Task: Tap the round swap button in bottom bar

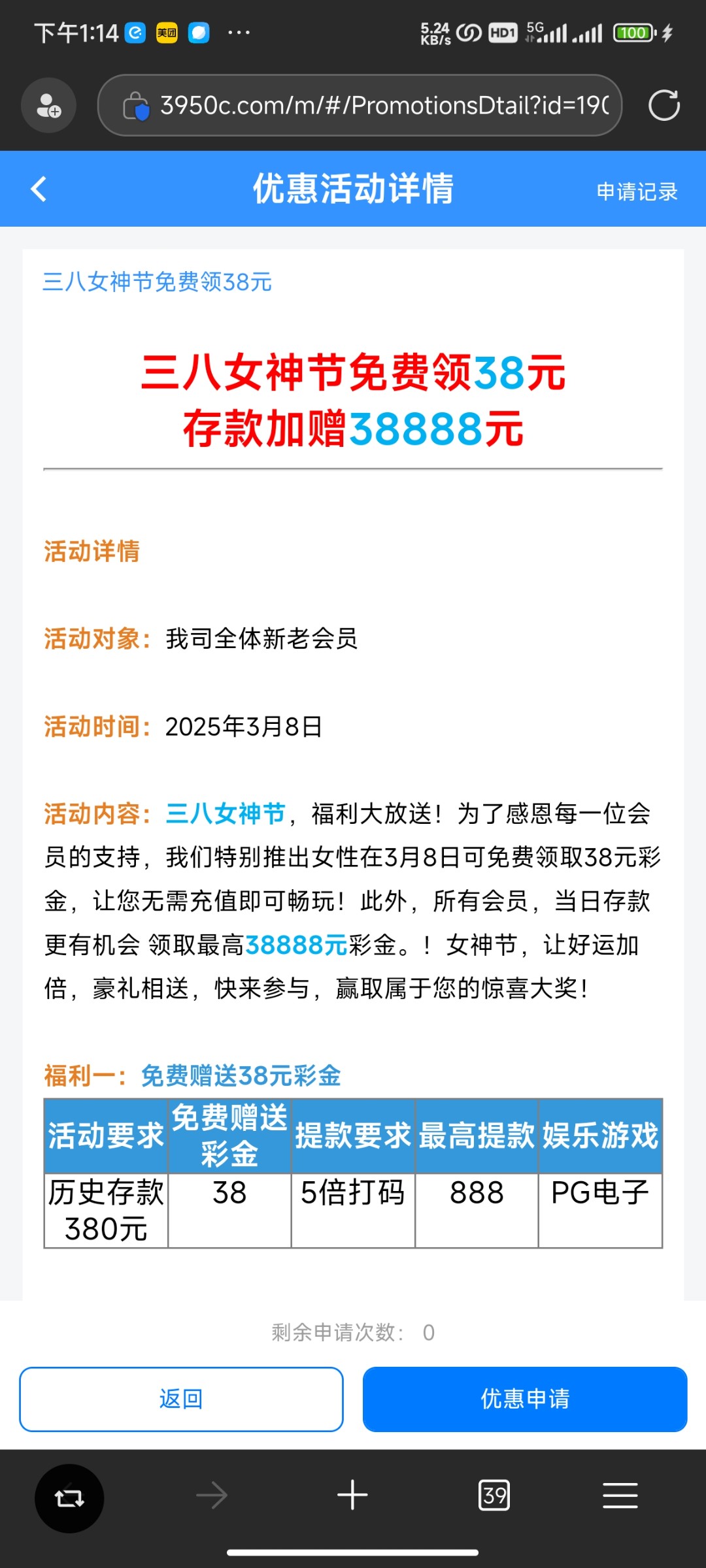Action: (69, 1497)
